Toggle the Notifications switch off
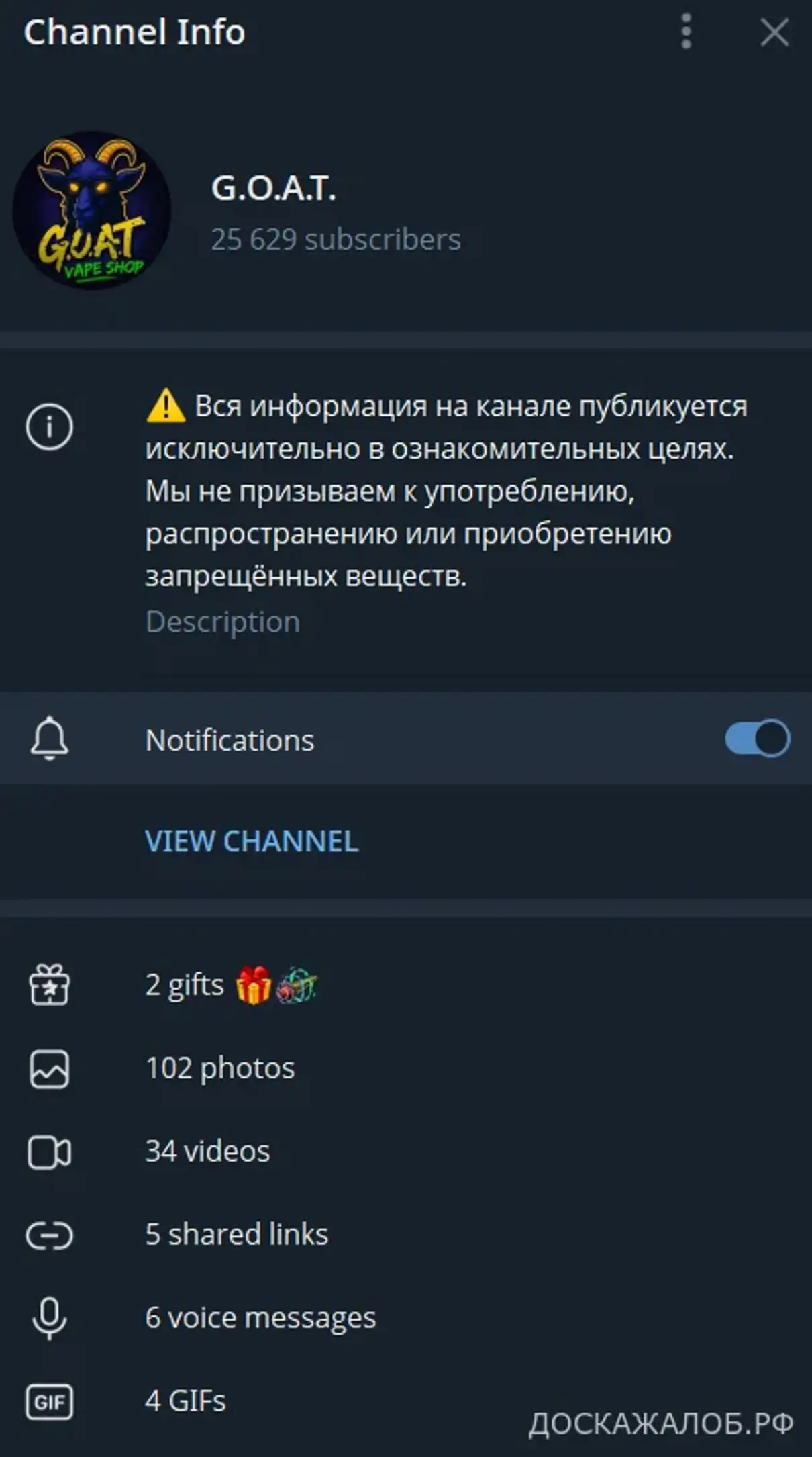The height and width of the screenshot is (1457, 812). [757, 739]
